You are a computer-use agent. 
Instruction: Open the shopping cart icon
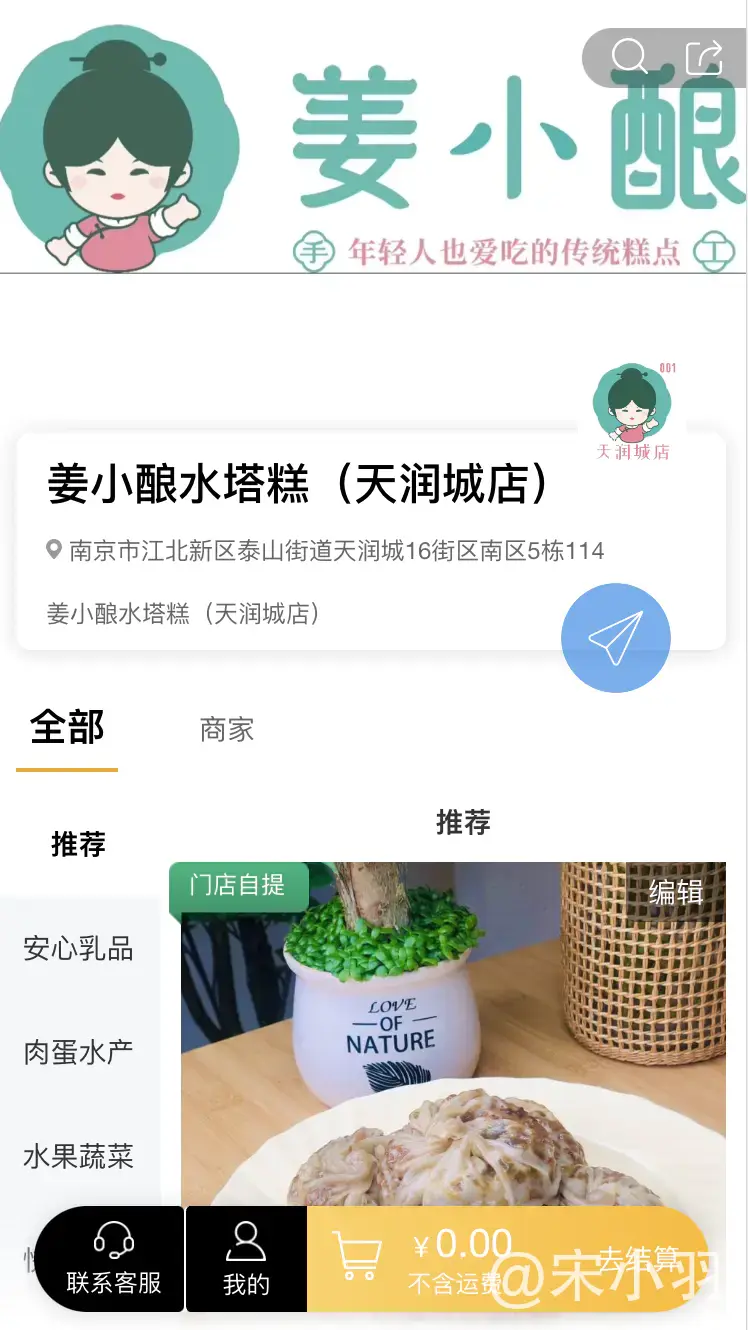(357, 1258)
